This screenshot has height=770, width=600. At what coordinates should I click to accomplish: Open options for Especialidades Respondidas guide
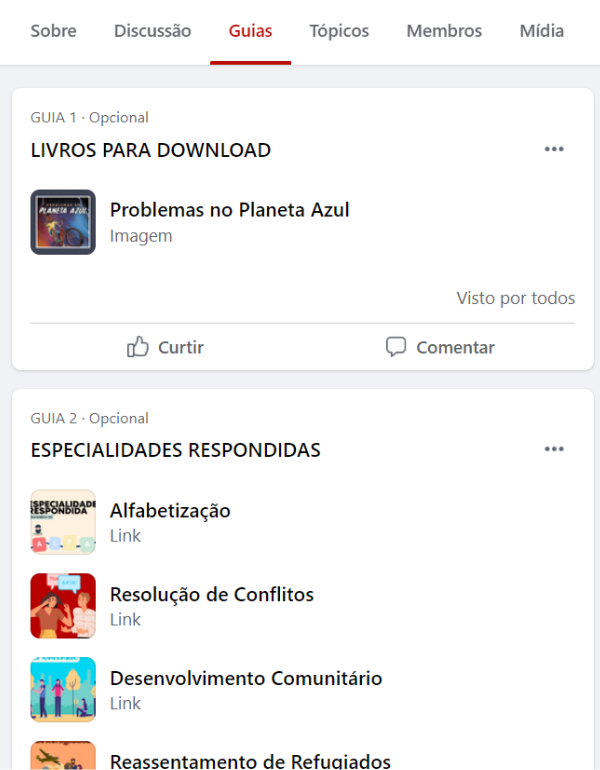pyautogui.click(x=554, y=450)
